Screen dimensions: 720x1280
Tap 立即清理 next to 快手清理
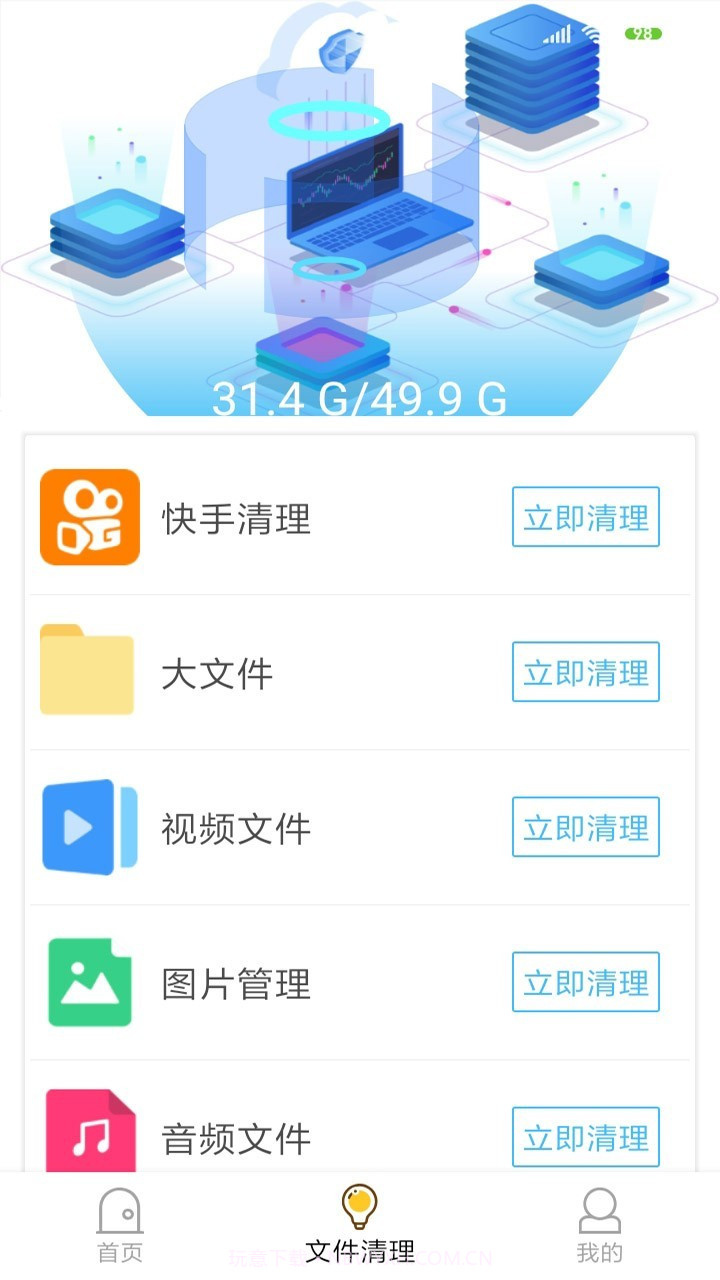coord(585,517)
